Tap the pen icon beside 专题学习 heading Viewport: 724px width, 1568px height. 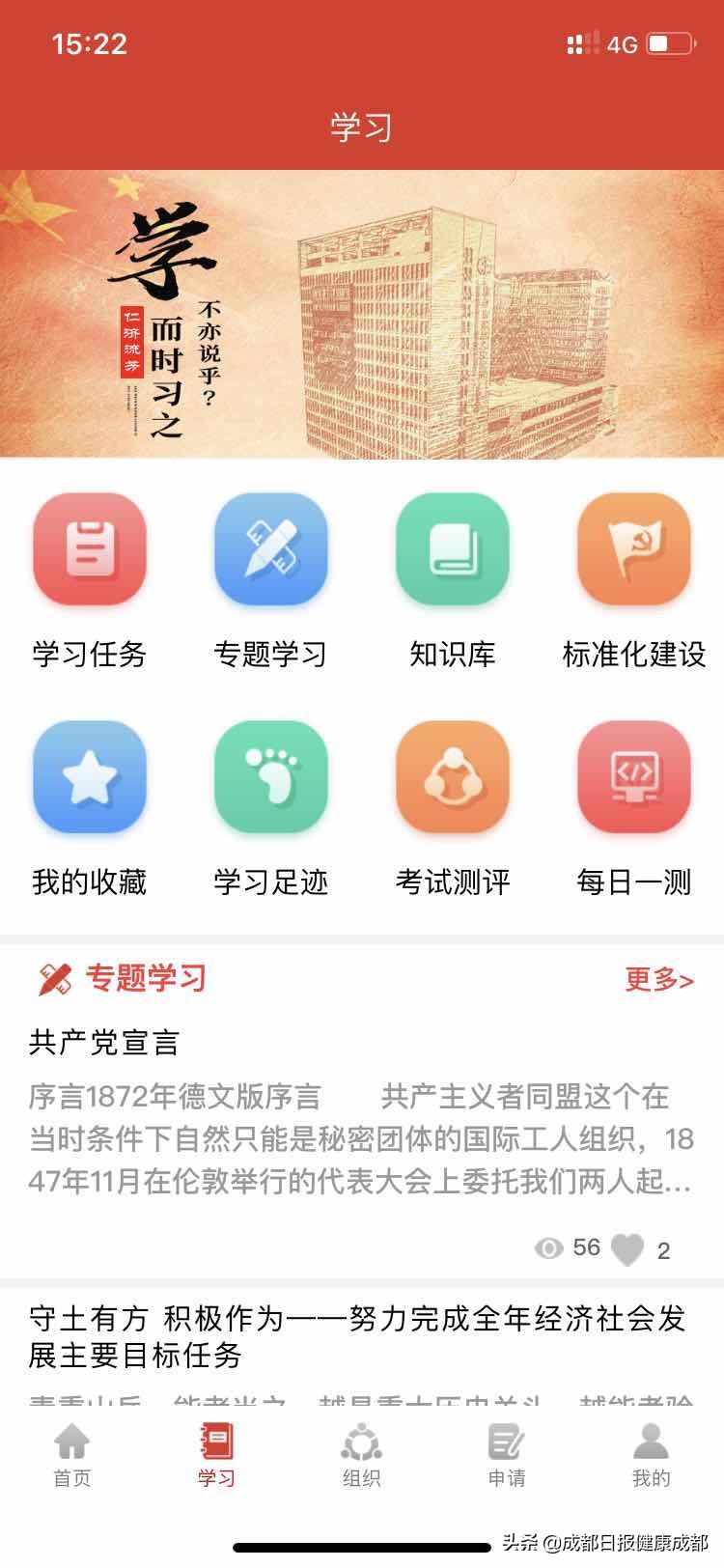click(55, 979)
